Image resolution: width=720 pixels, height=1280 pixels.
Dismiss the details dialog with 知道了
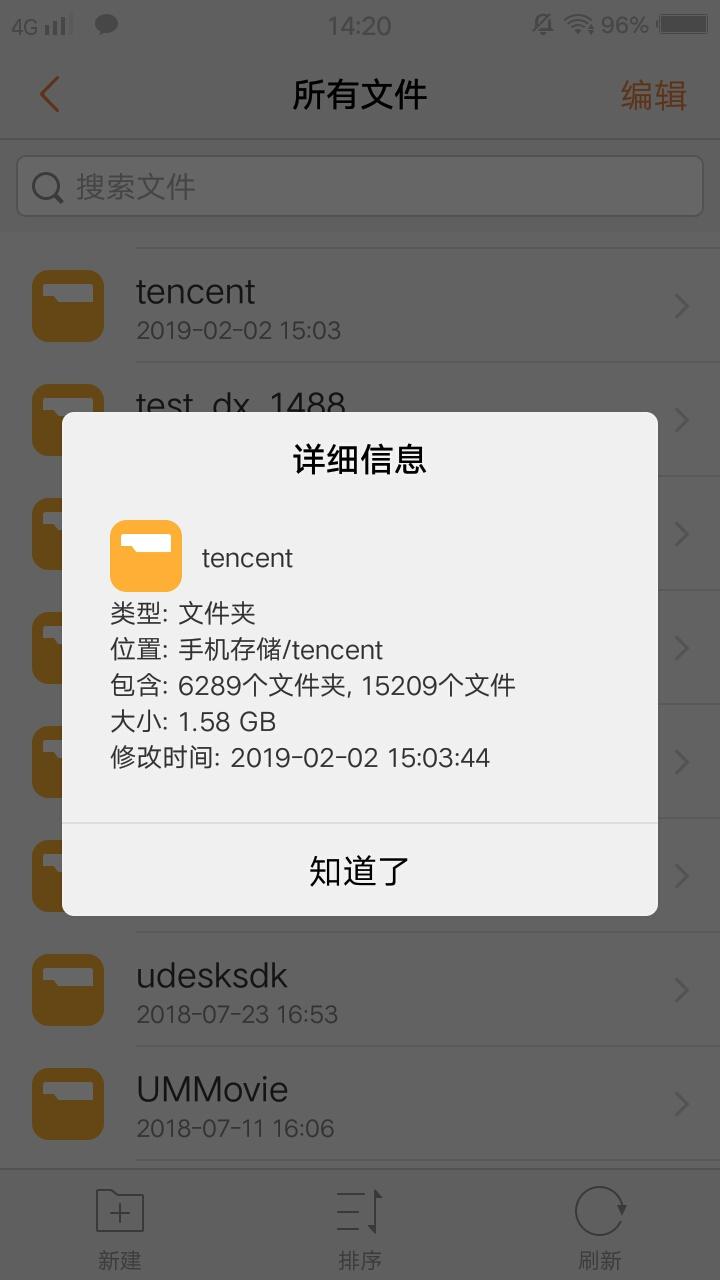[x=360, y=870]
